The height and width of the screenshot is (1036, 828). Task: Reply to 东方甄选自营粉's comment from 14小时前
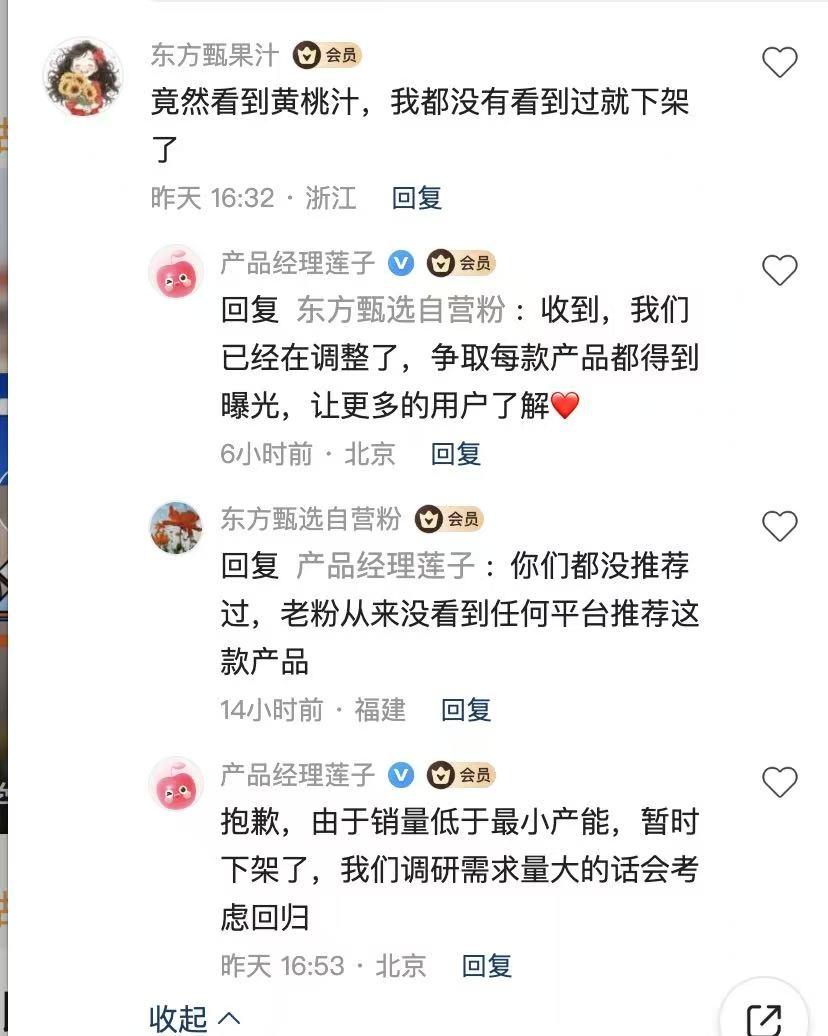[466, 710]
